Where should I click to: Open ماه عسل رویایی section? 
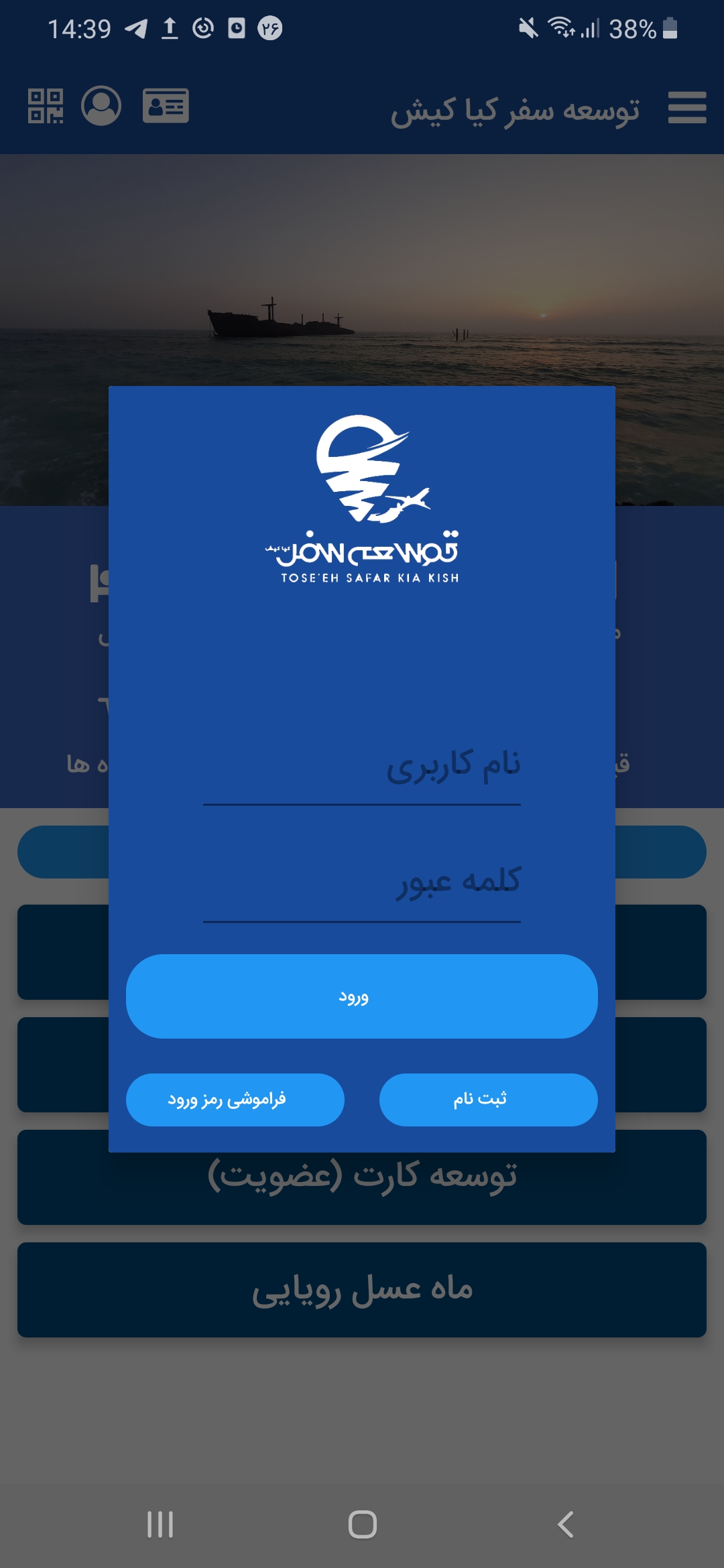(x=362, y=1290)
